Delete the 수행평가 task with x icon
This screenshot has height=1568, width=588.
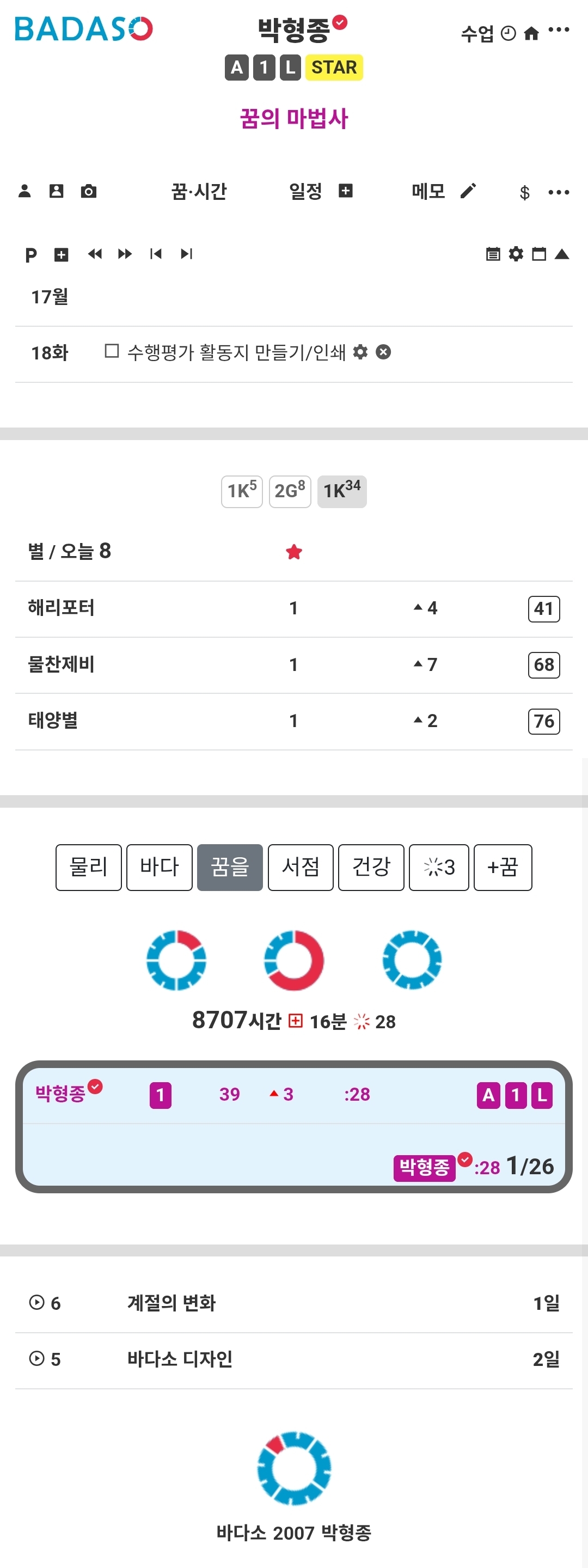(x=383, y=352)
